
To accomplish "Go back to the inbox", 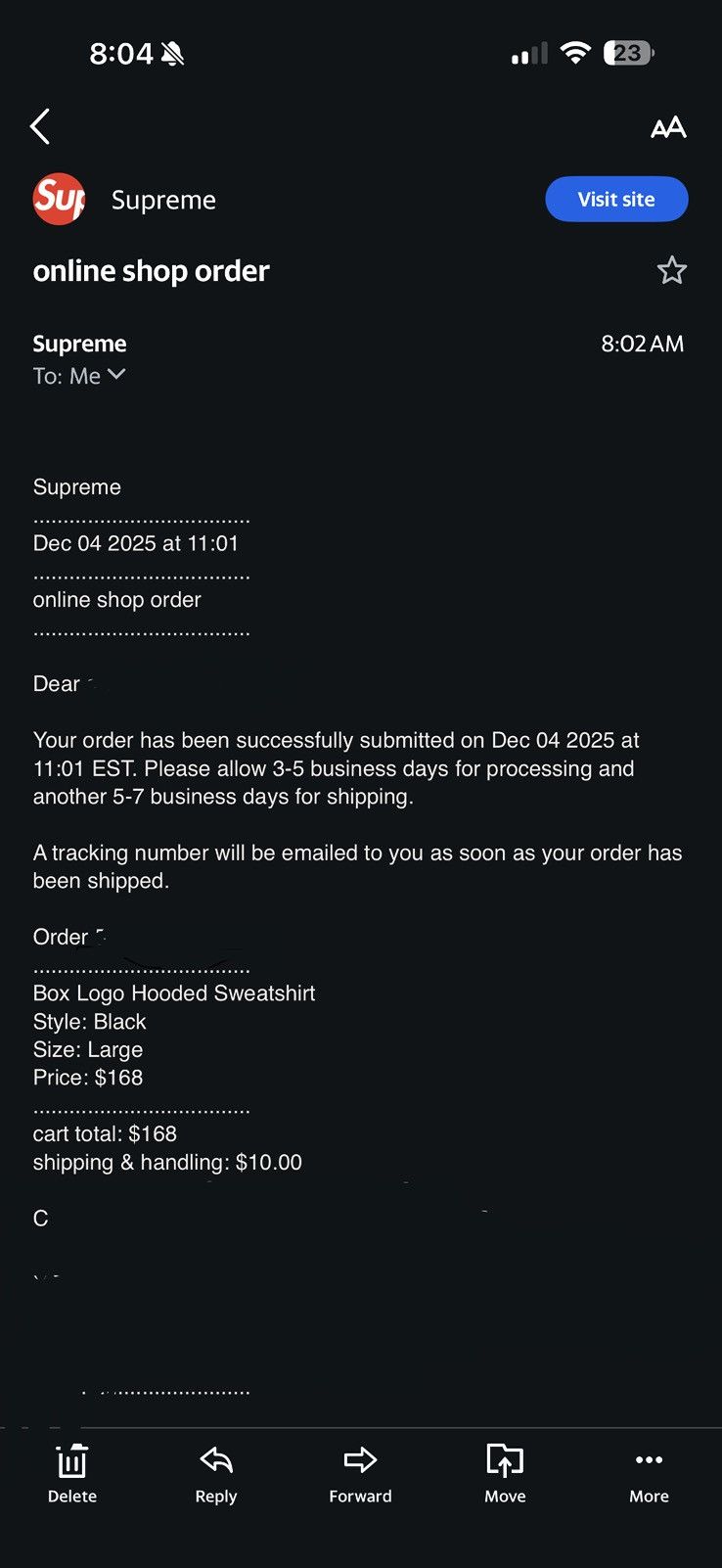I will tap(40, 126).
